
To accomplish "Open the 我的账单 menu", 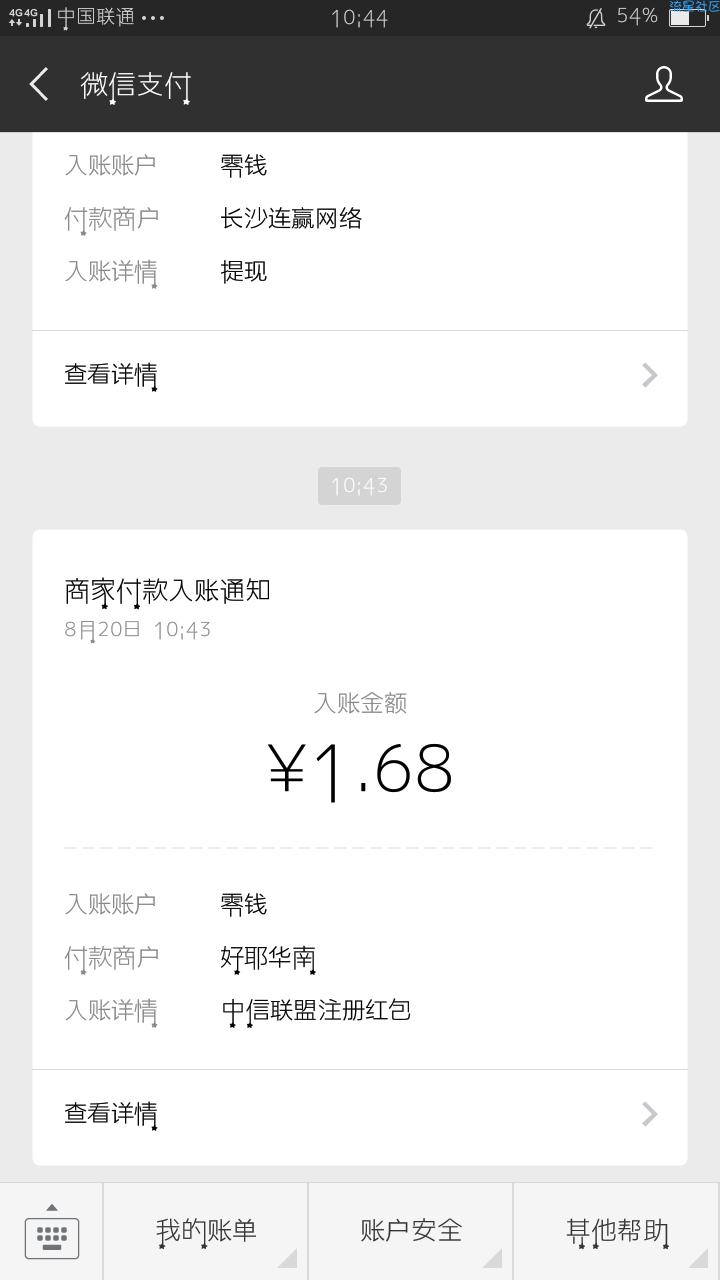I will pyautogui.click(x=205, y=1232).
